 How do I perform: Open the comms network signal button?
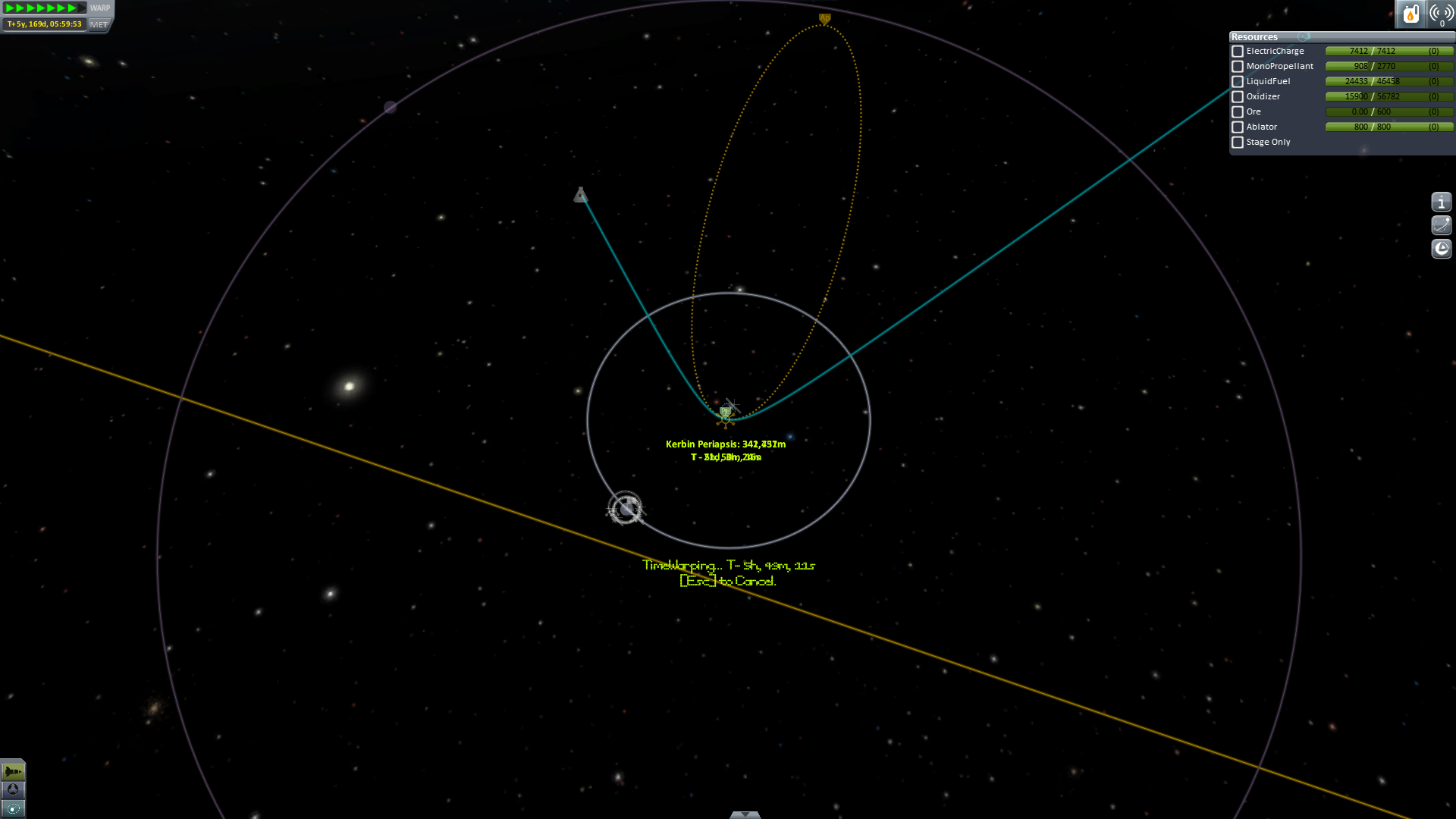click(1441, 14)
